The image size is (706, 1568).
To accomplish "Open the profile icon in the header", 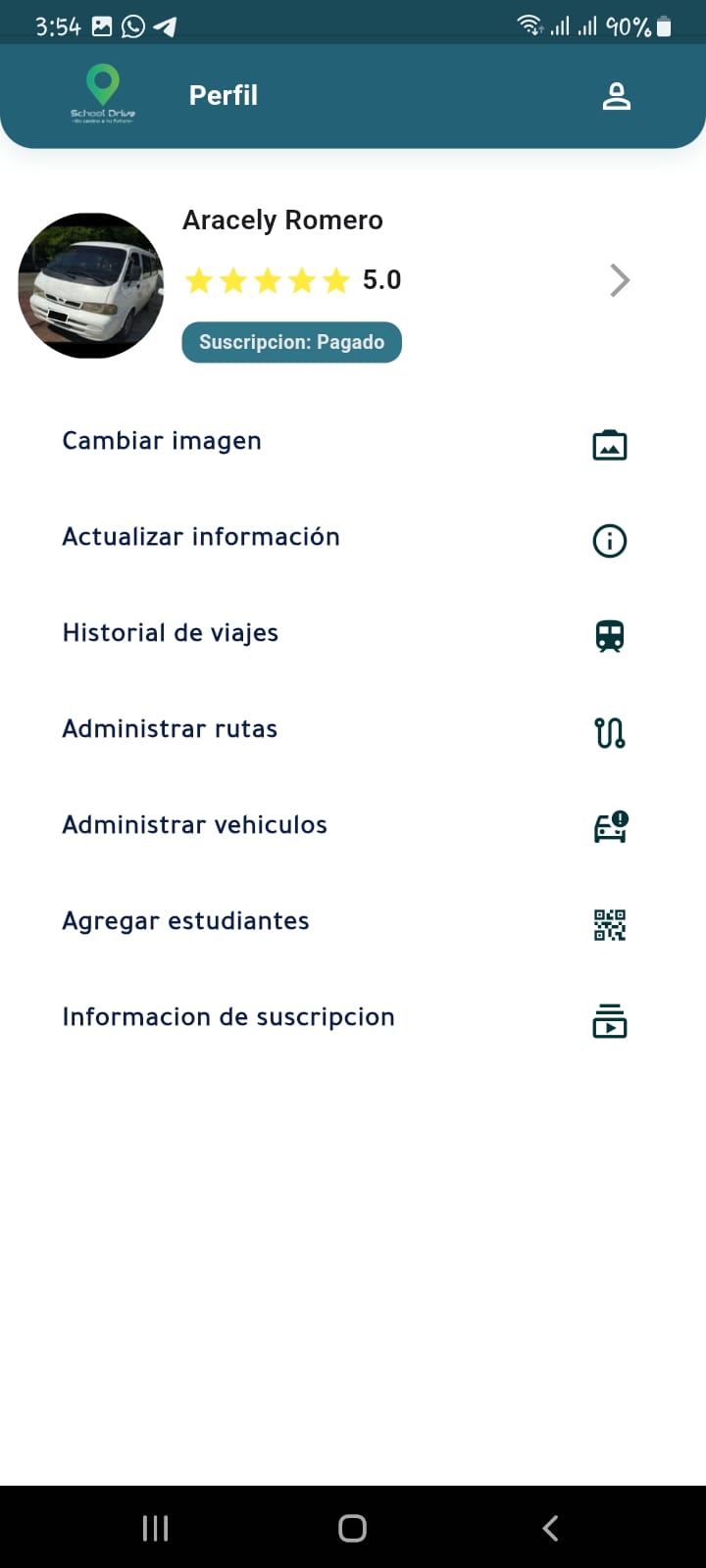I will (x=616, y=95).
